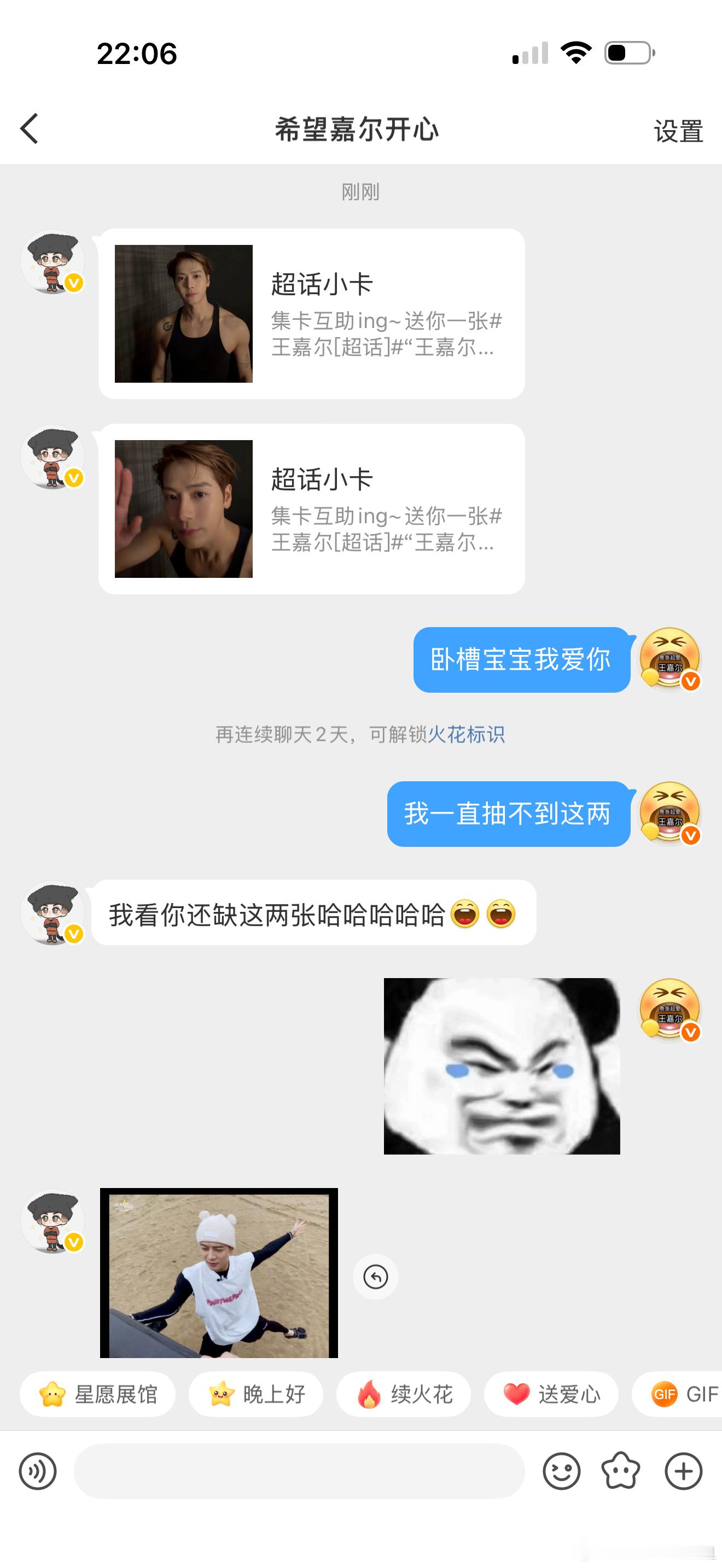Open the 火花标识 link in the chat notice

click(468, 735)
